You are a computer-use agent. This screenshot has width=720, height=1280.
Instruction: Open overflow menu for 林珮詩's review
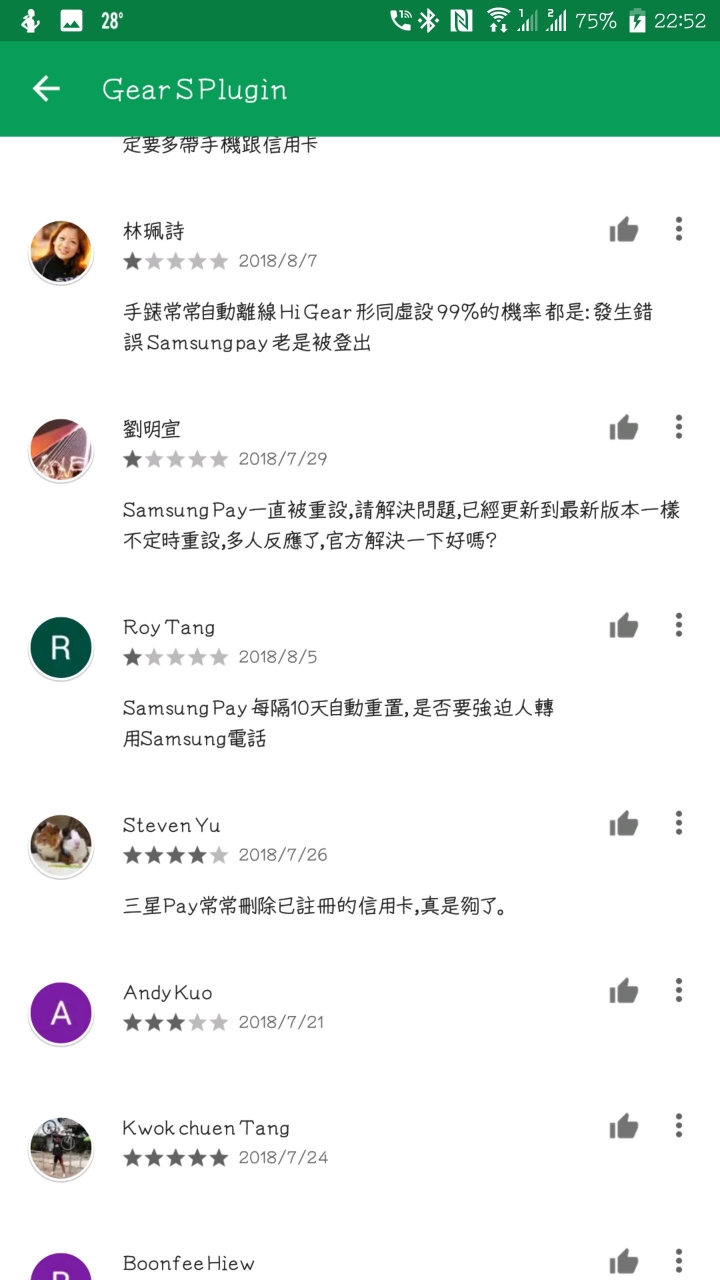[x=679, y=229]
